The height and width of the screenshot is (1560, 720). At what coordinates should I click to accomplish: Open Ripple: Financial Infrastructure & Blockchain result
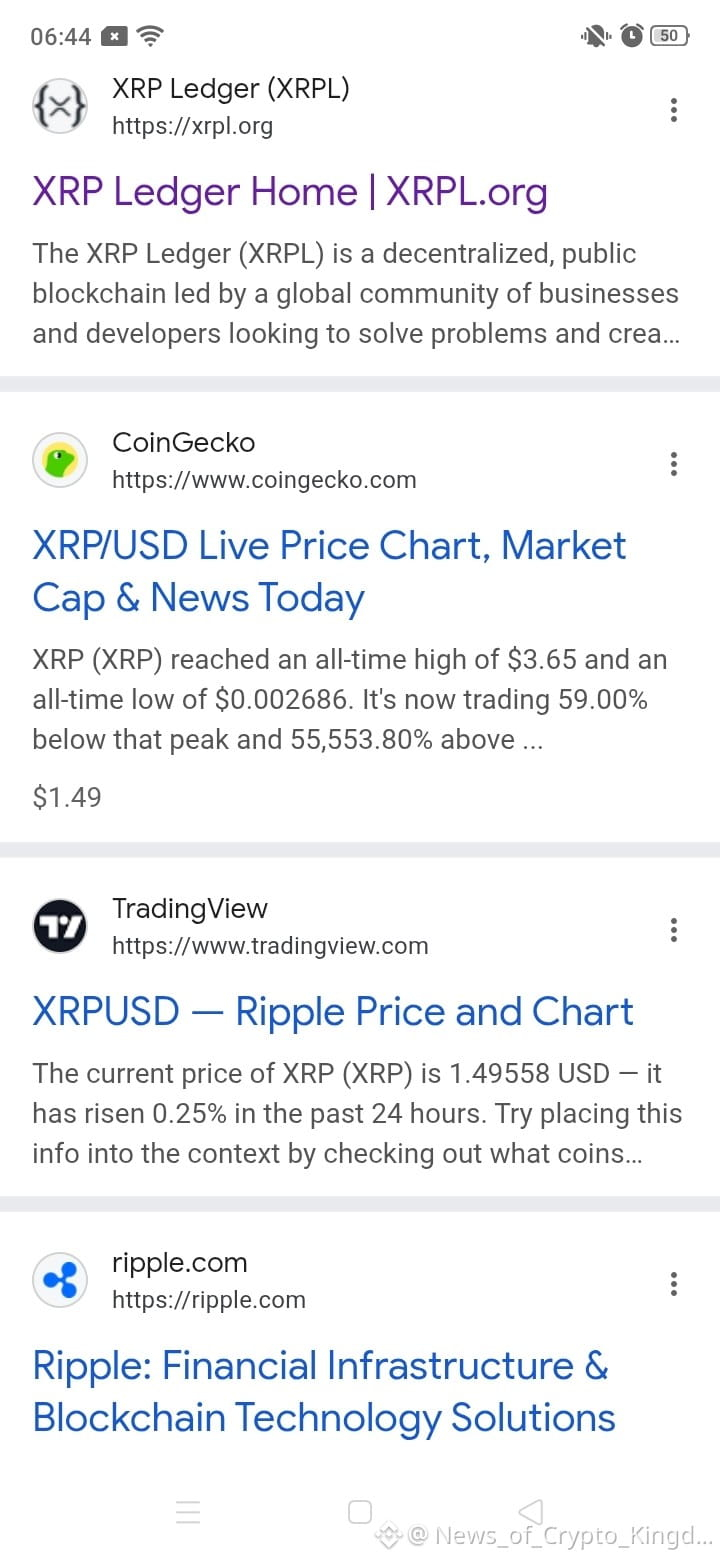[x=324, y=1391]
